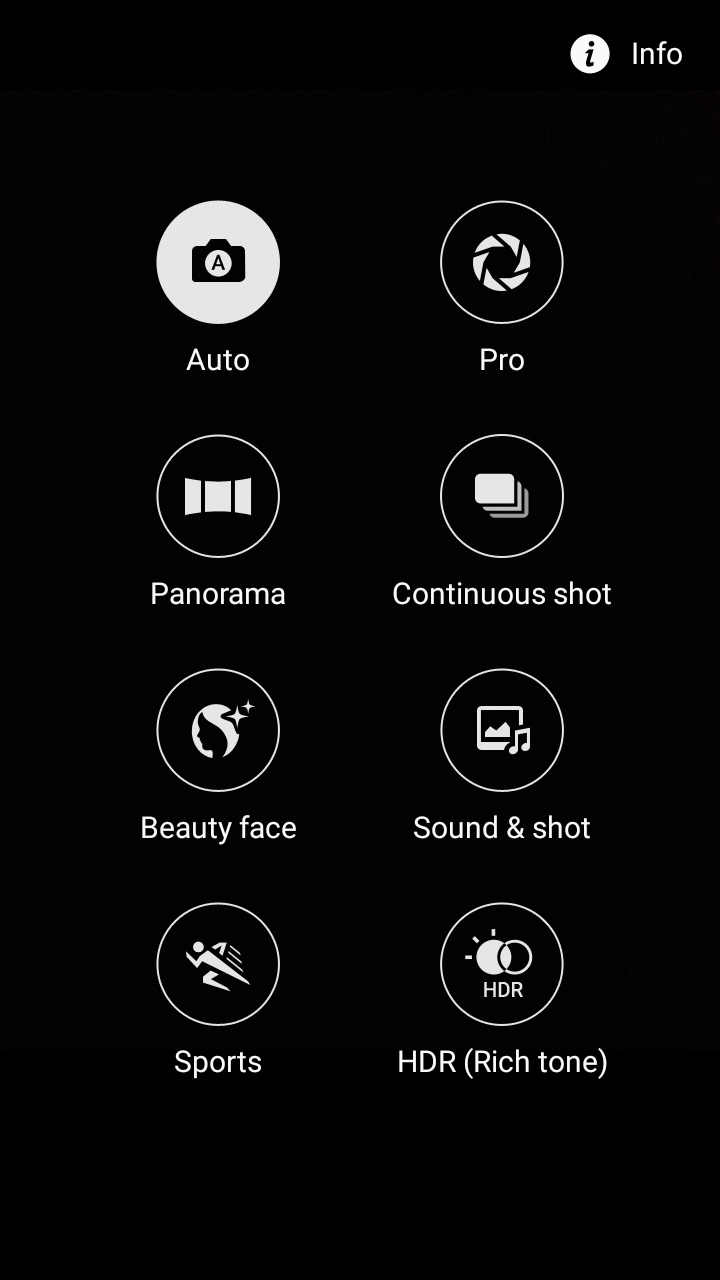Switch to Sports mode
This screenshot has width=720, height=1280.
coord(218,965)
